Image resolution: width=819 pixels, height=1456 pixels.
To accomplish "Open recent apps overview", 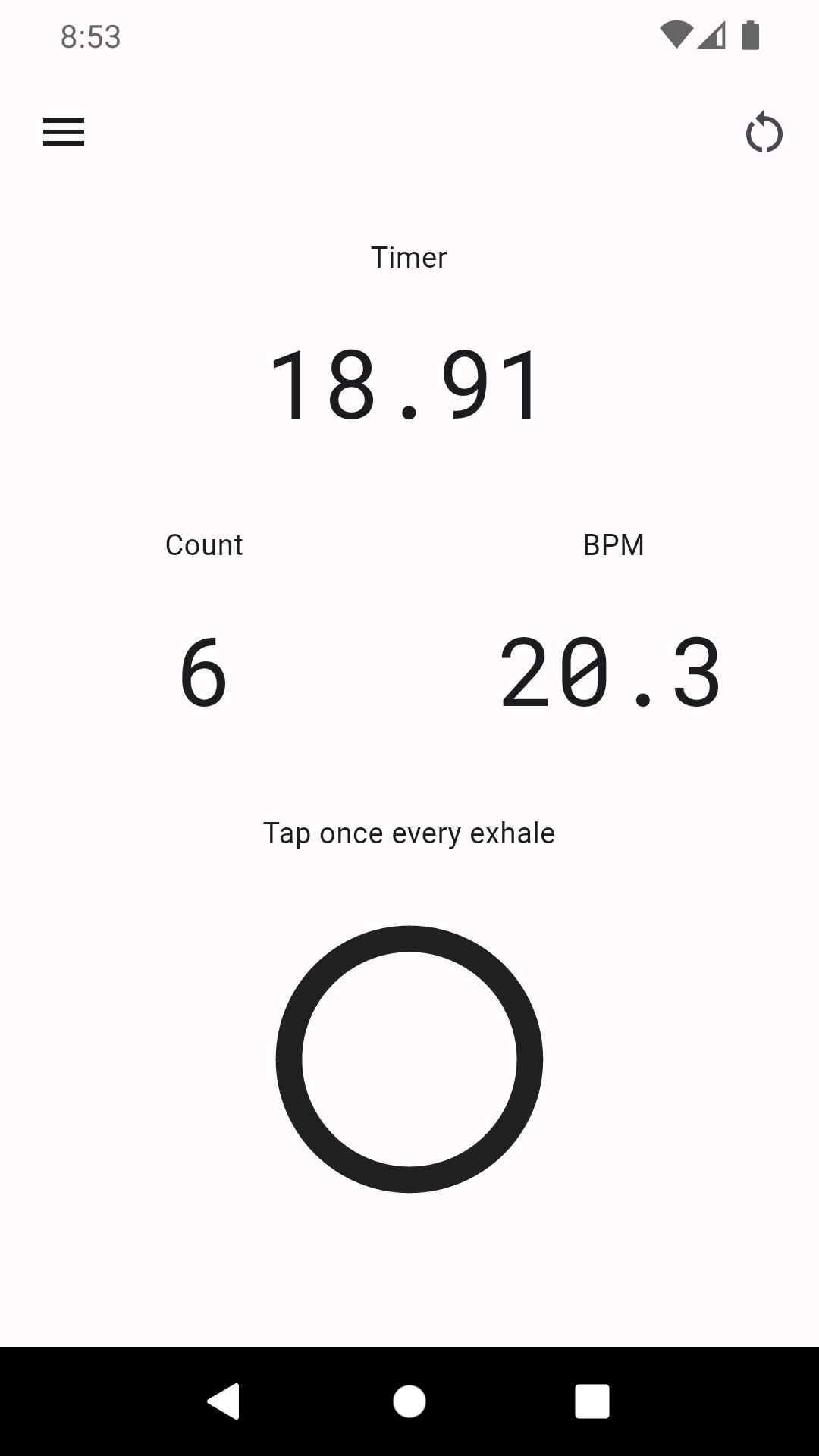I will click(x=592, y=1401).
